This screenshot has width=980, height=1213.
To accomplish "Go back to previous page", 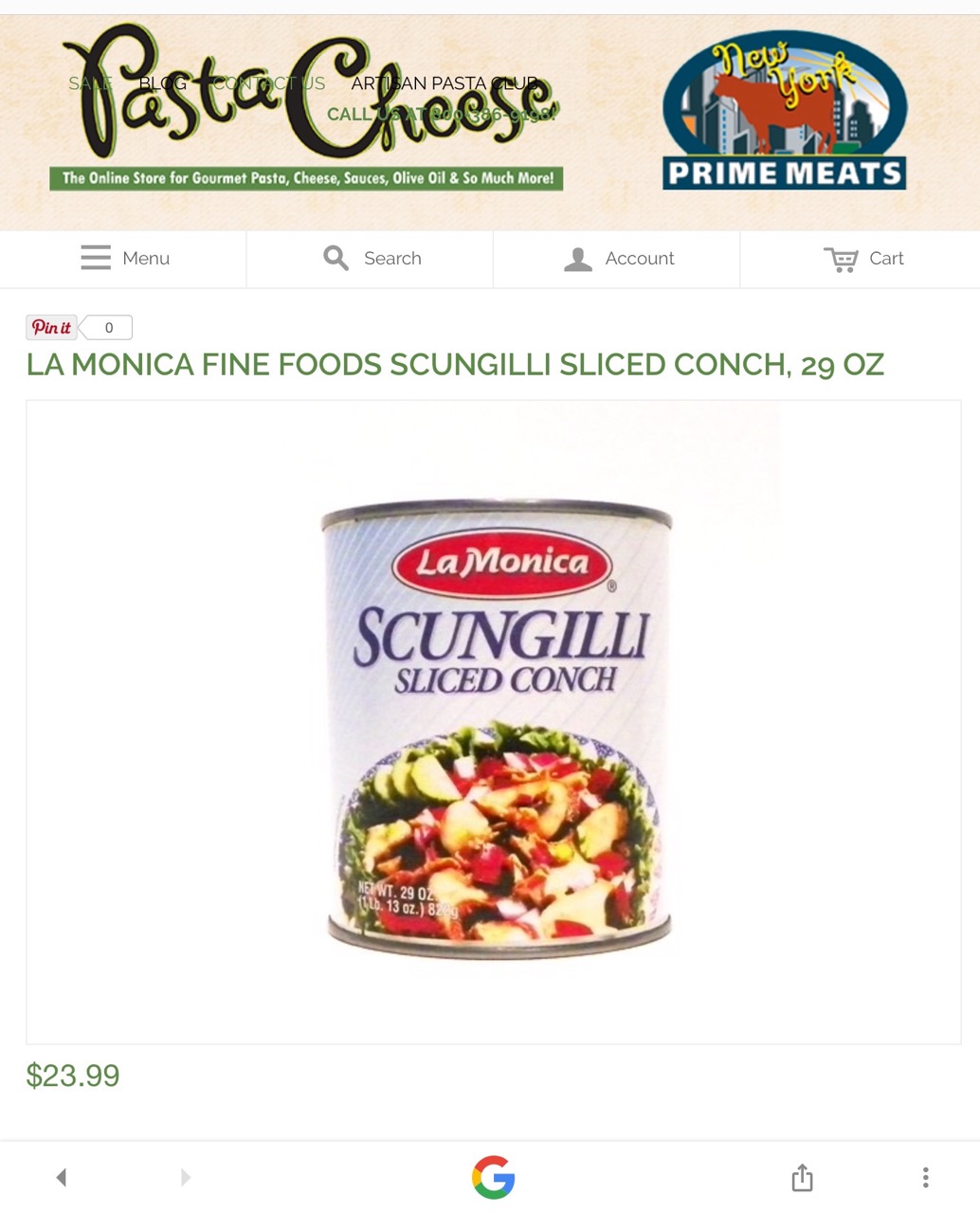I will [62, 1177].
